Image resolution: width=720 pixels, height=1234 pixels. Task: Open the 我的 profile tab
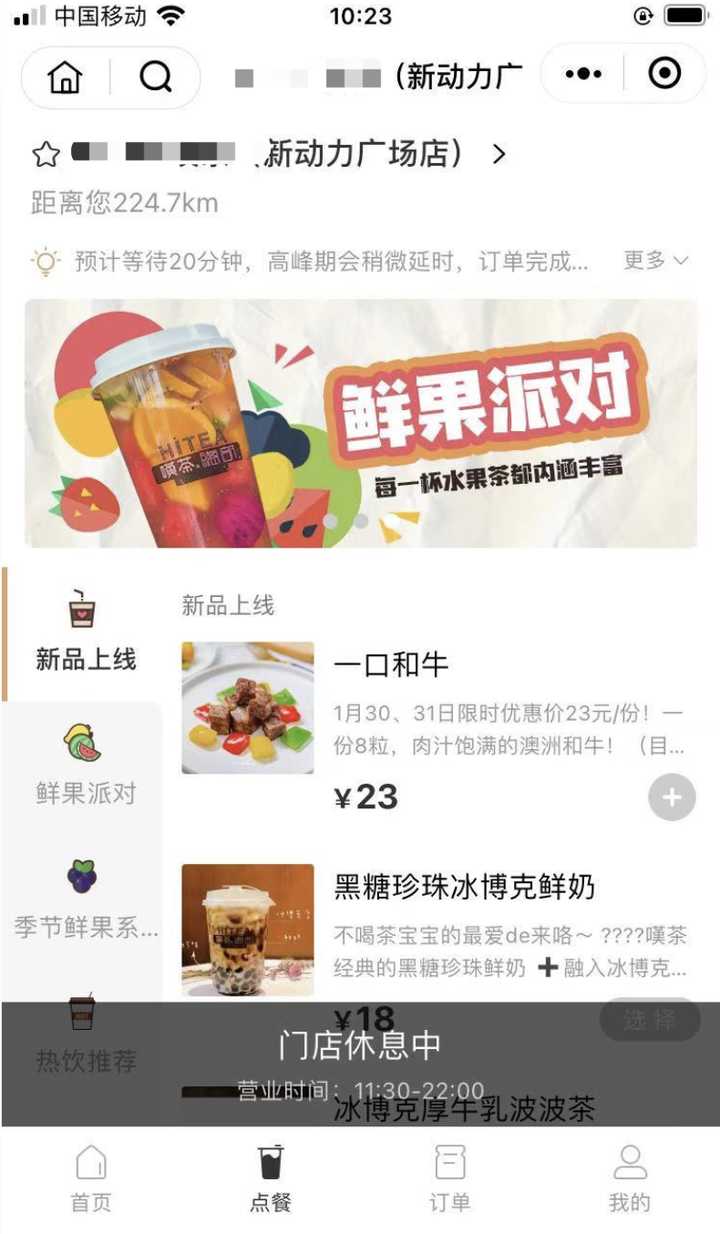pyautogui.click(x=629, y=1178)
